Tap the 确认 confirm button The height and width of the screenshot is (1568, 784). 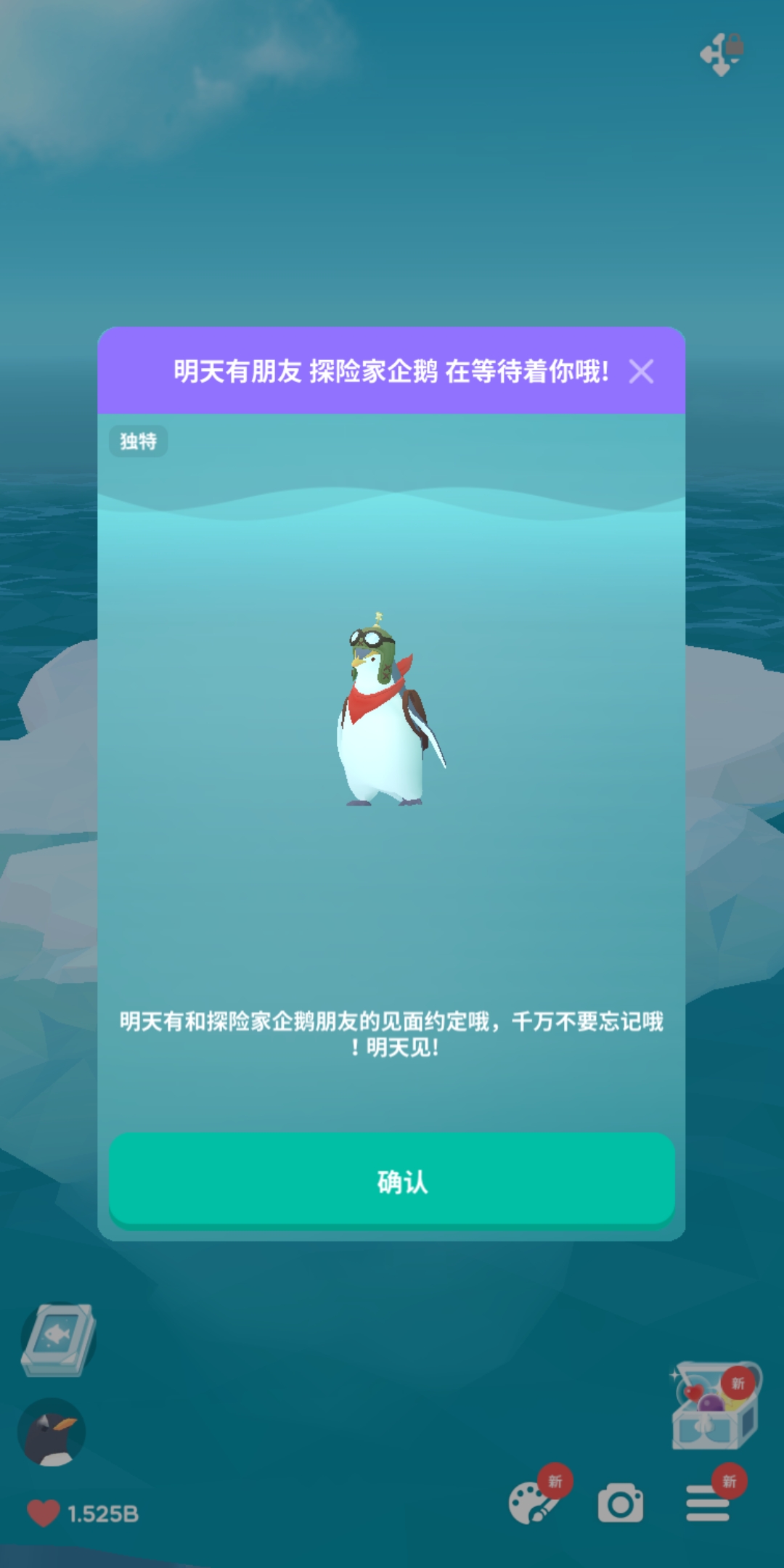click(392, 1180)
